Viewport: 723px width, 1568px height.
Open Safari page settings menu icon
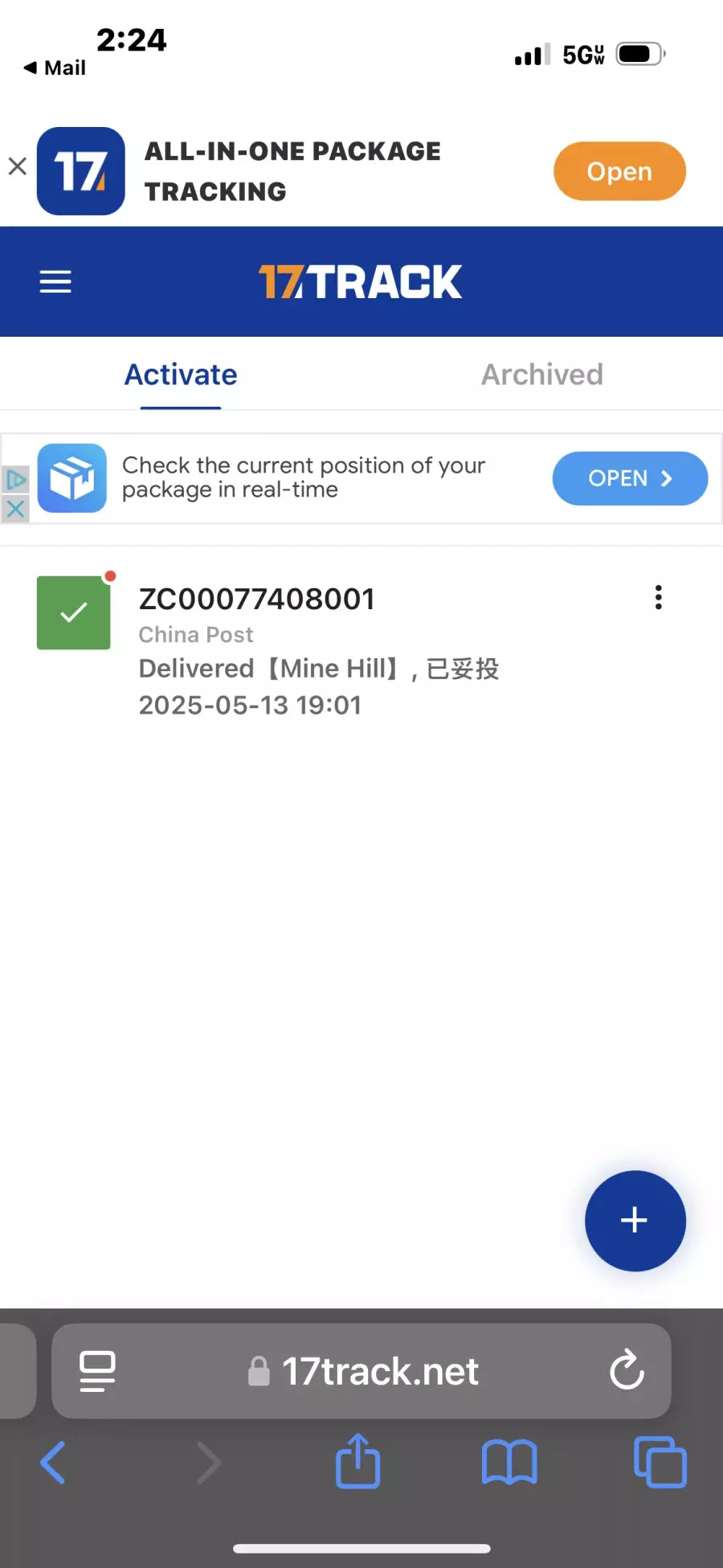pos(98,1371)
